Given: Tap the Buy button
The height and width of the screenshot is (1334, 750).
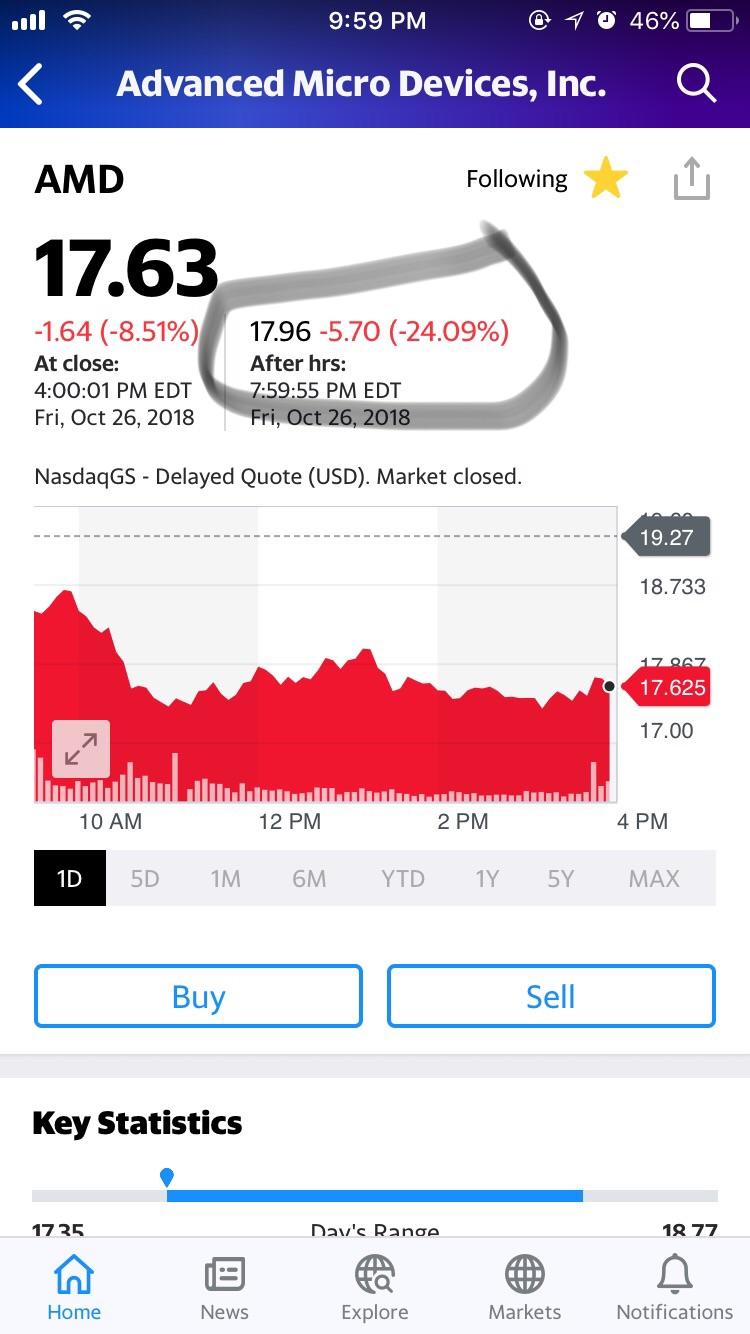Looking at the screenshot, I should tap(198, 995).
